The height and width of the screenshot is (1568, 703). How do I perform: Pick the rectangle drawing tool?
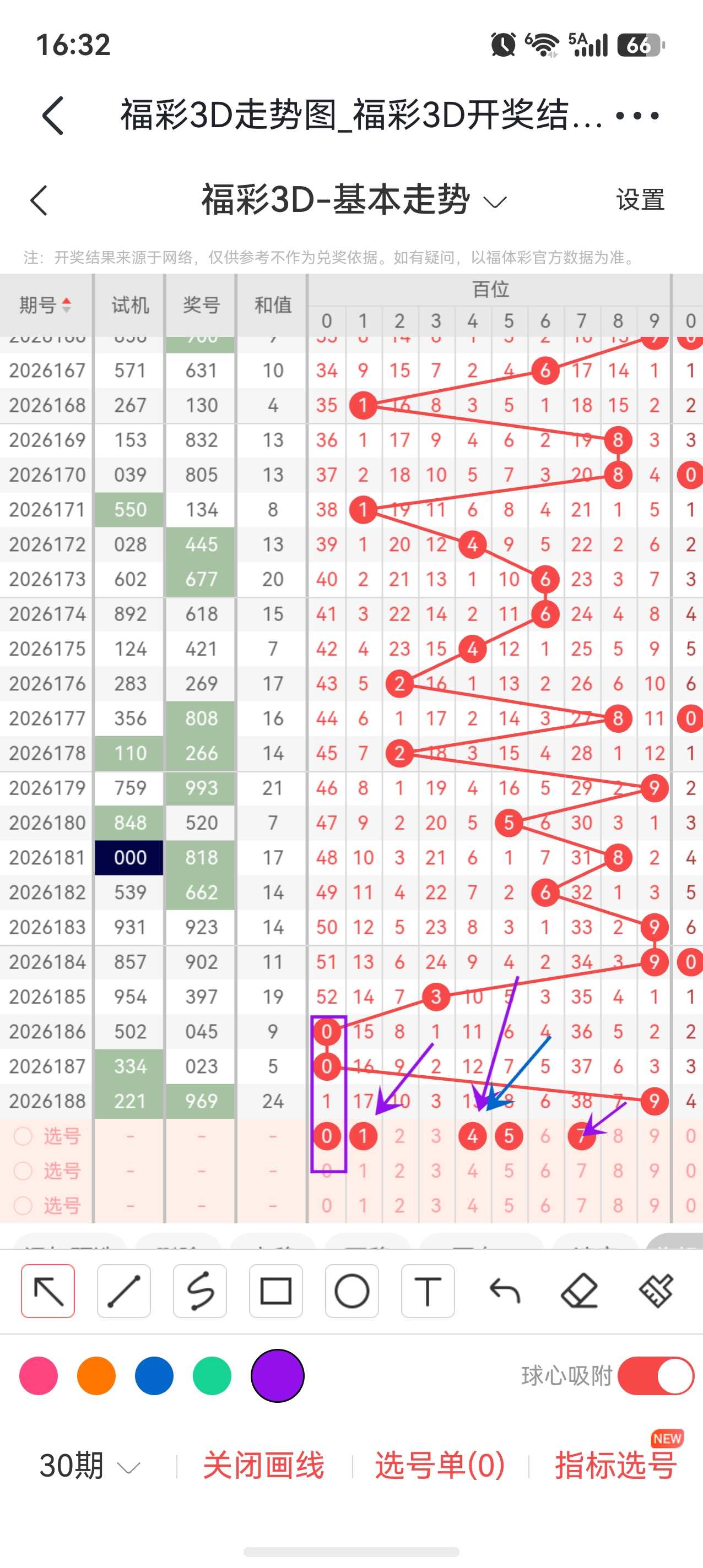coord(276,1291)
